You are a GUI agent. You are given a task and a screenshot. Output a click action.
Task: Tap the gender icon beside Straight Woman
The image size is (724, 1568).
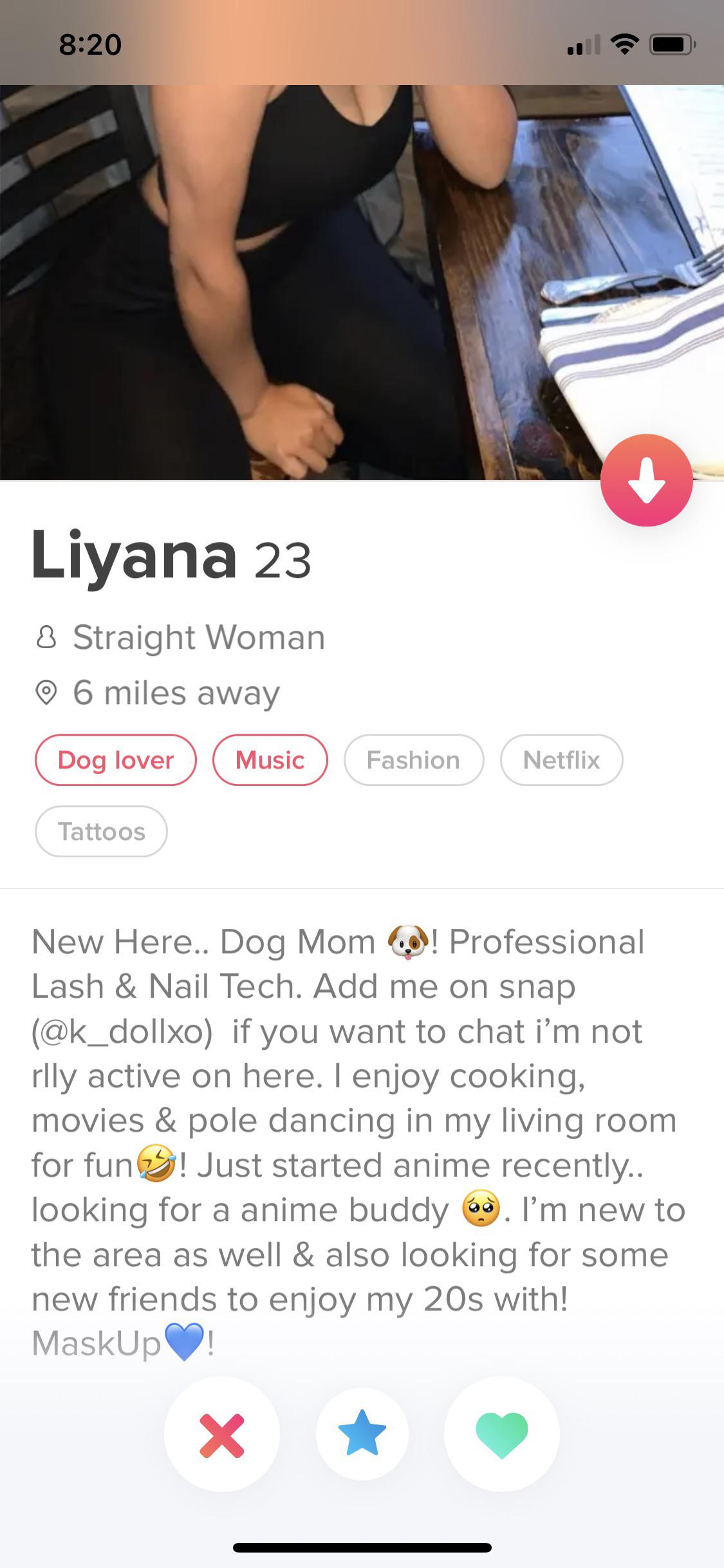(x=45, y=637)
